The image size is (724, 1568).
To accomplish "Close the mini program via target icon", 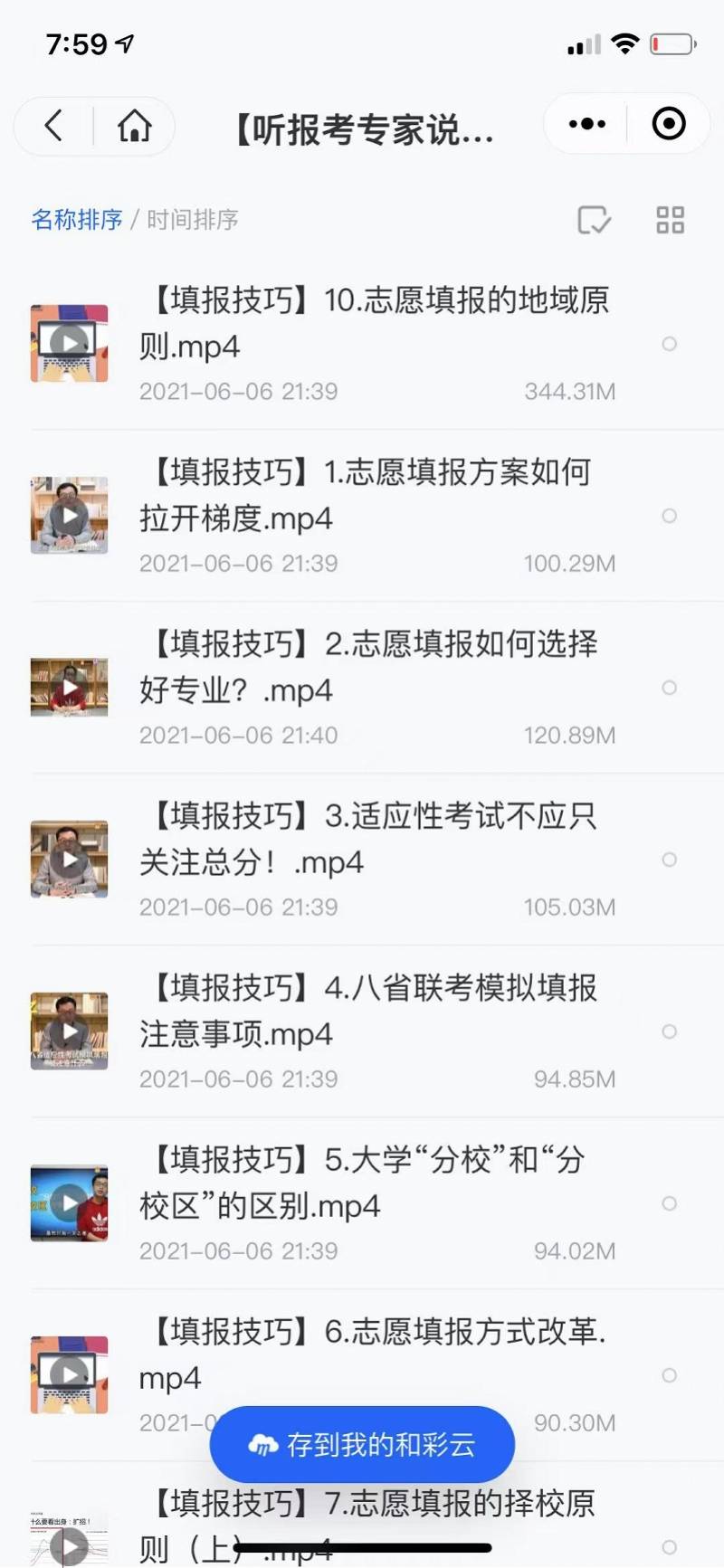I will (669, 124).
